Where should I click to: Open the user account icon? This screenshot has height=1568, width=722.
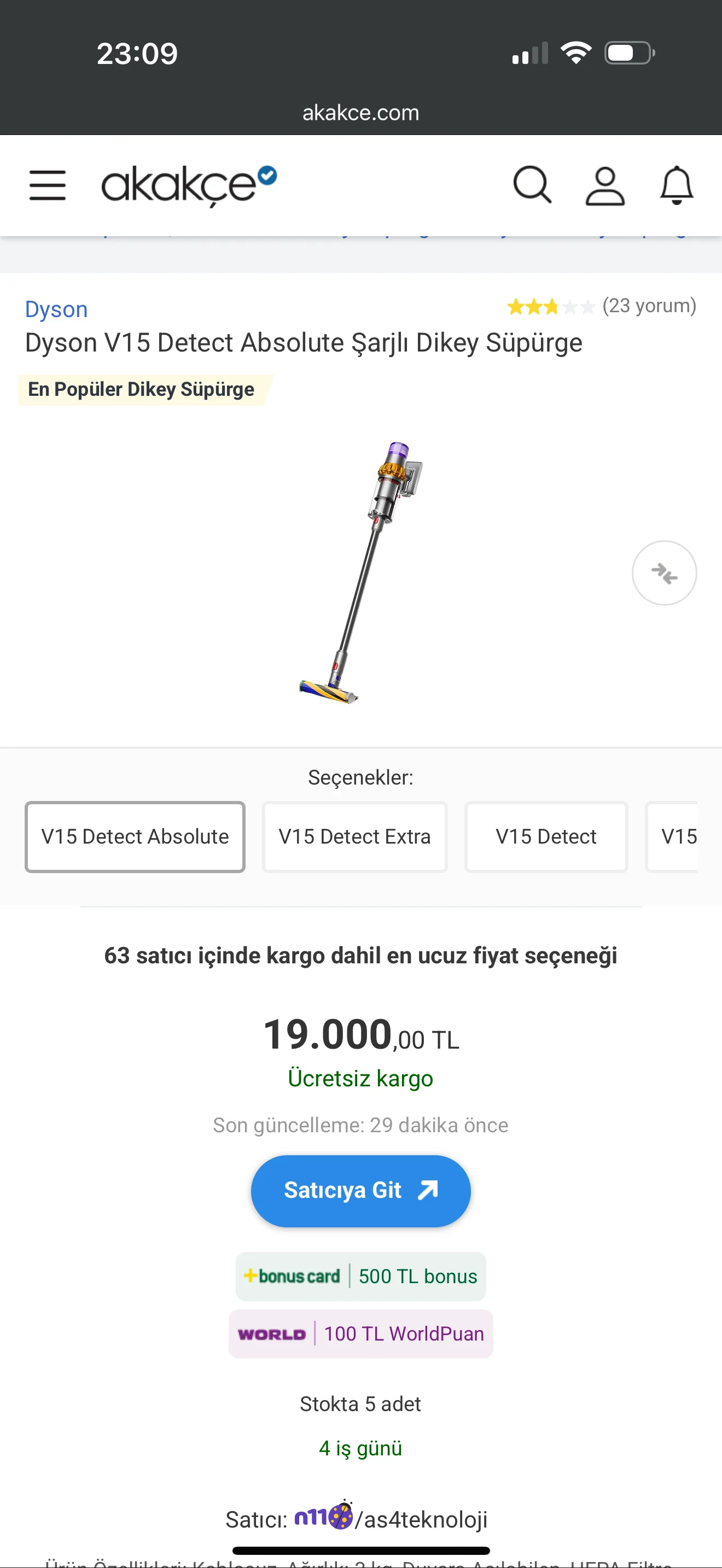pos(604,185)
